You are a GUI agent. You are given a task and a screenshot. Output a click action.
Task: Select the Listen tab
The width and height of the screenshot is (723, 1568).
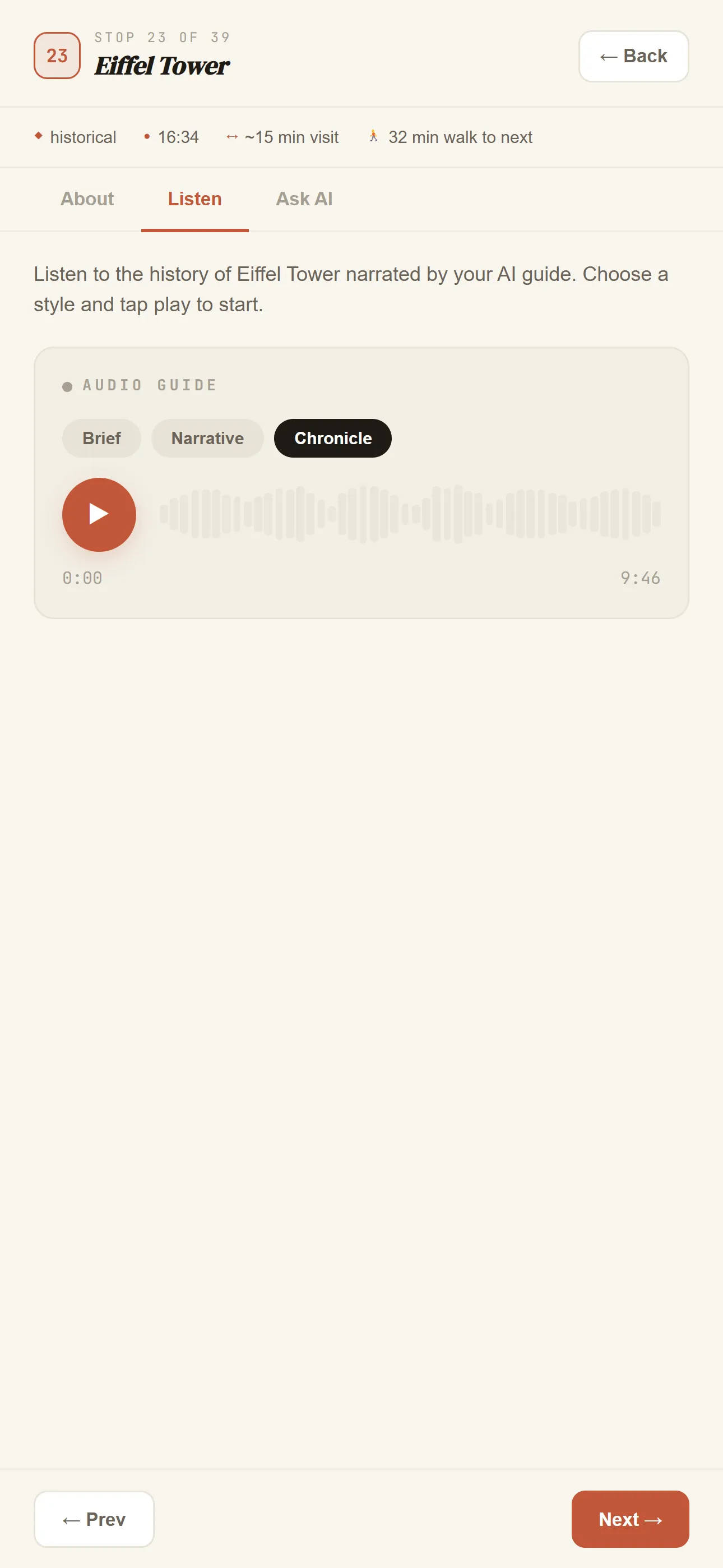coord(194,199)
